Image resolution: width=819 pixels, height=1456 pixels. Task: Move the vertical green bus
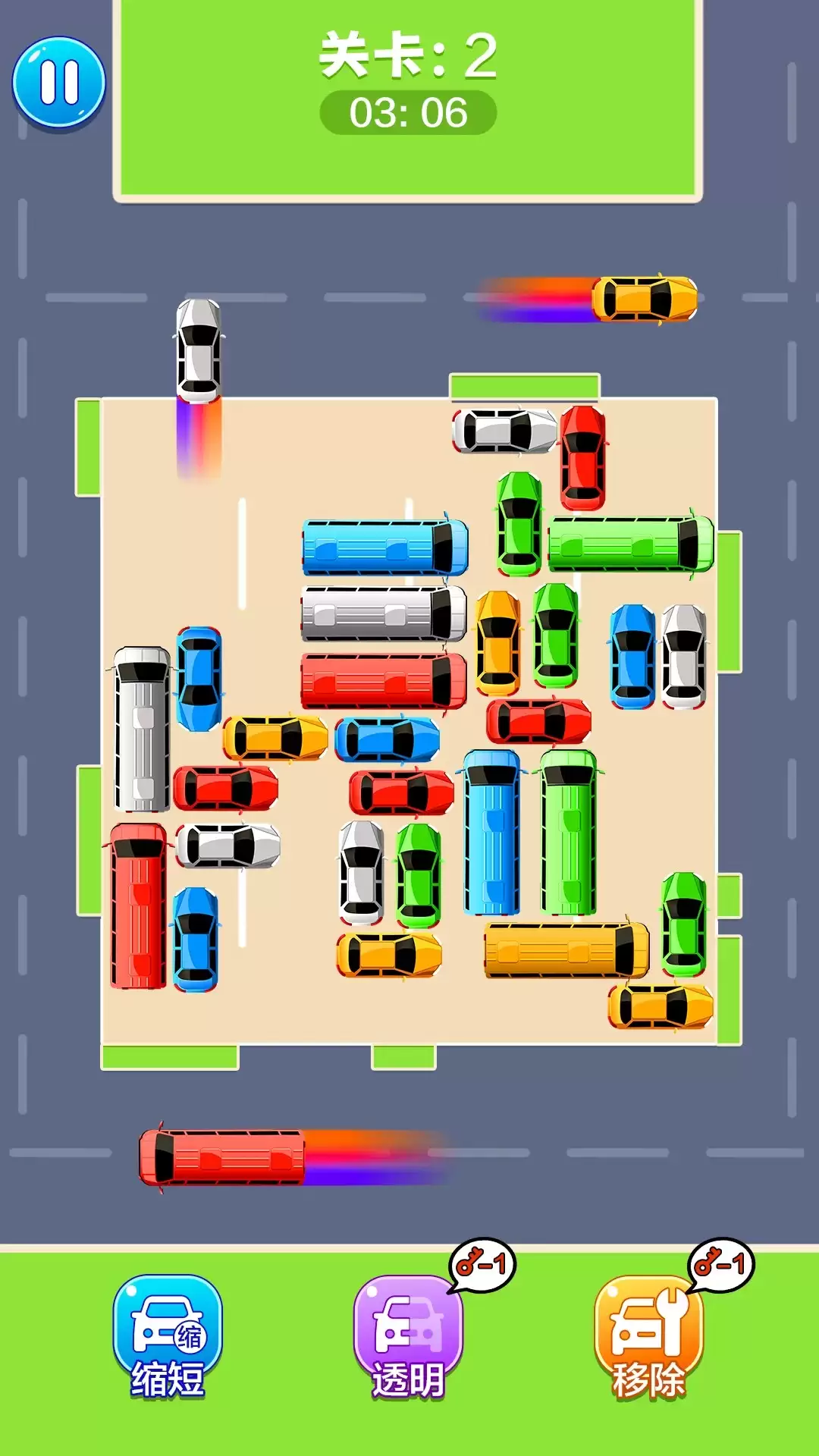pos(569,832)
